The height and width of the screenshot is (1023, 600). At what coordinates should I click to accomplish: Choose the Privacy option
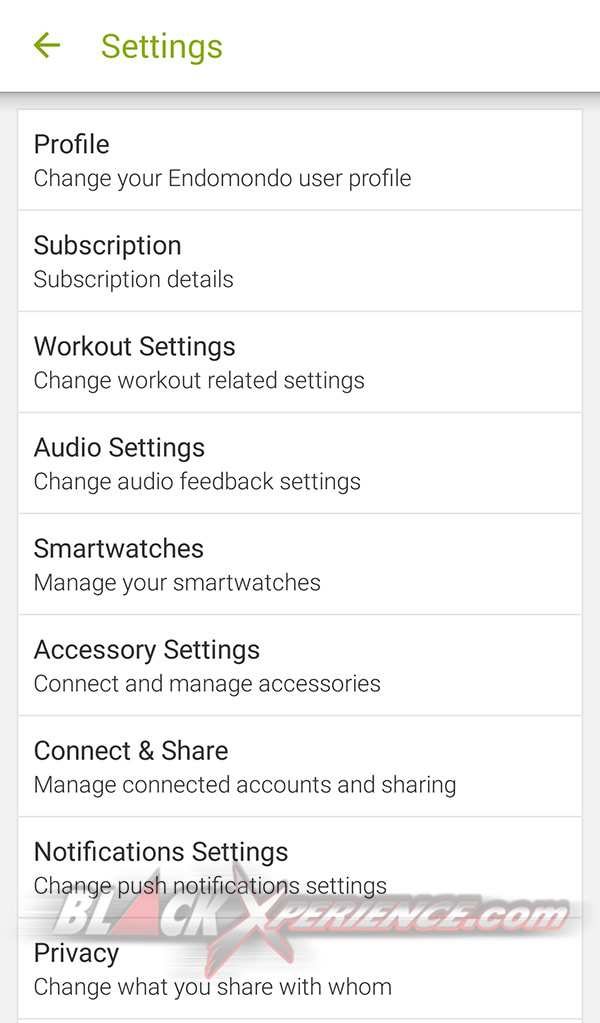pos(300,968)
